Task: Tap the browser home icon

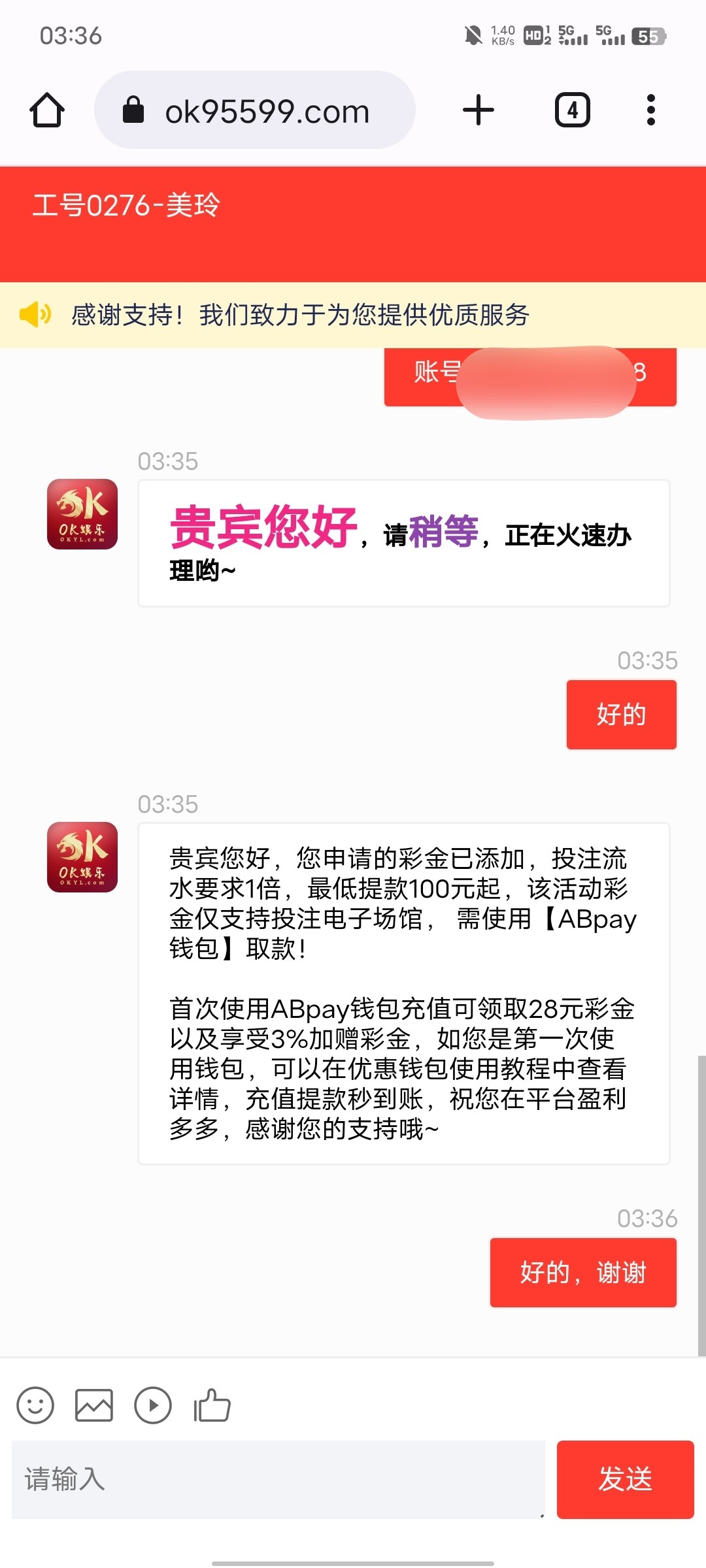Action: (x=47, y=110)
